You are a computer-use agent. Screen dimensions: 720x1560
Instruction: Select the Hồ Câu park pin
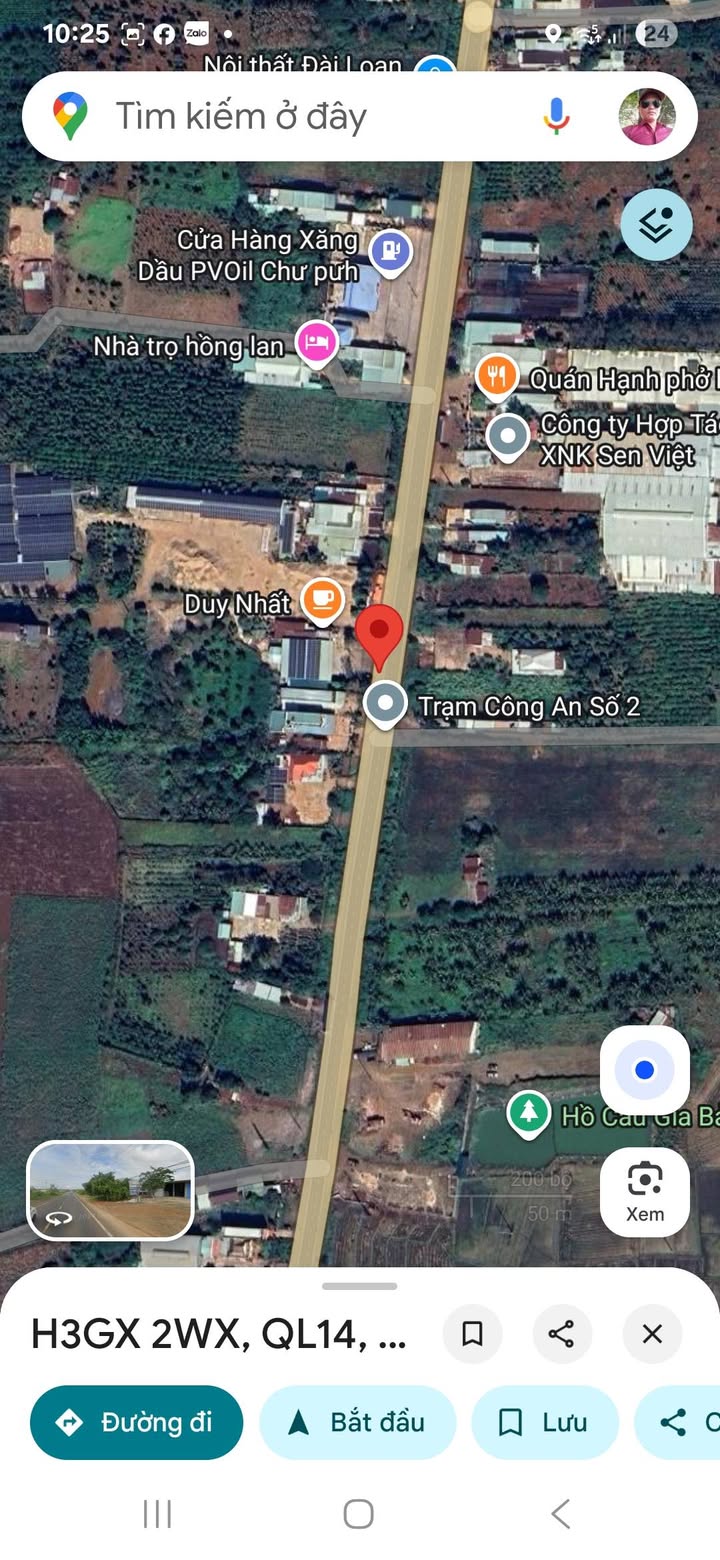click(528, 1111)
